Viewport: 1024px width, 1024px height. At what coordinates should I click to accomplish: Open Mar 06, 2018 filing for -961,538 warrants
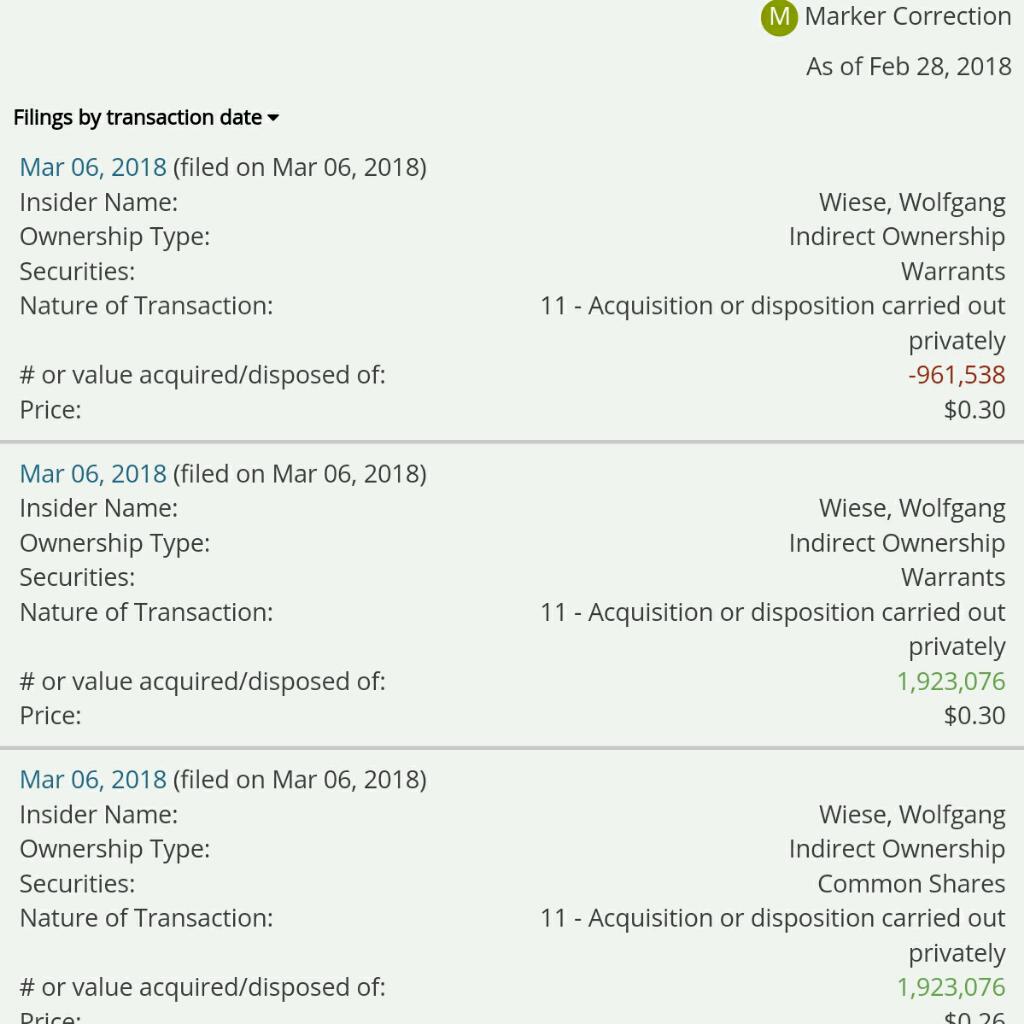pyautogui.click(x=93, y=167)
